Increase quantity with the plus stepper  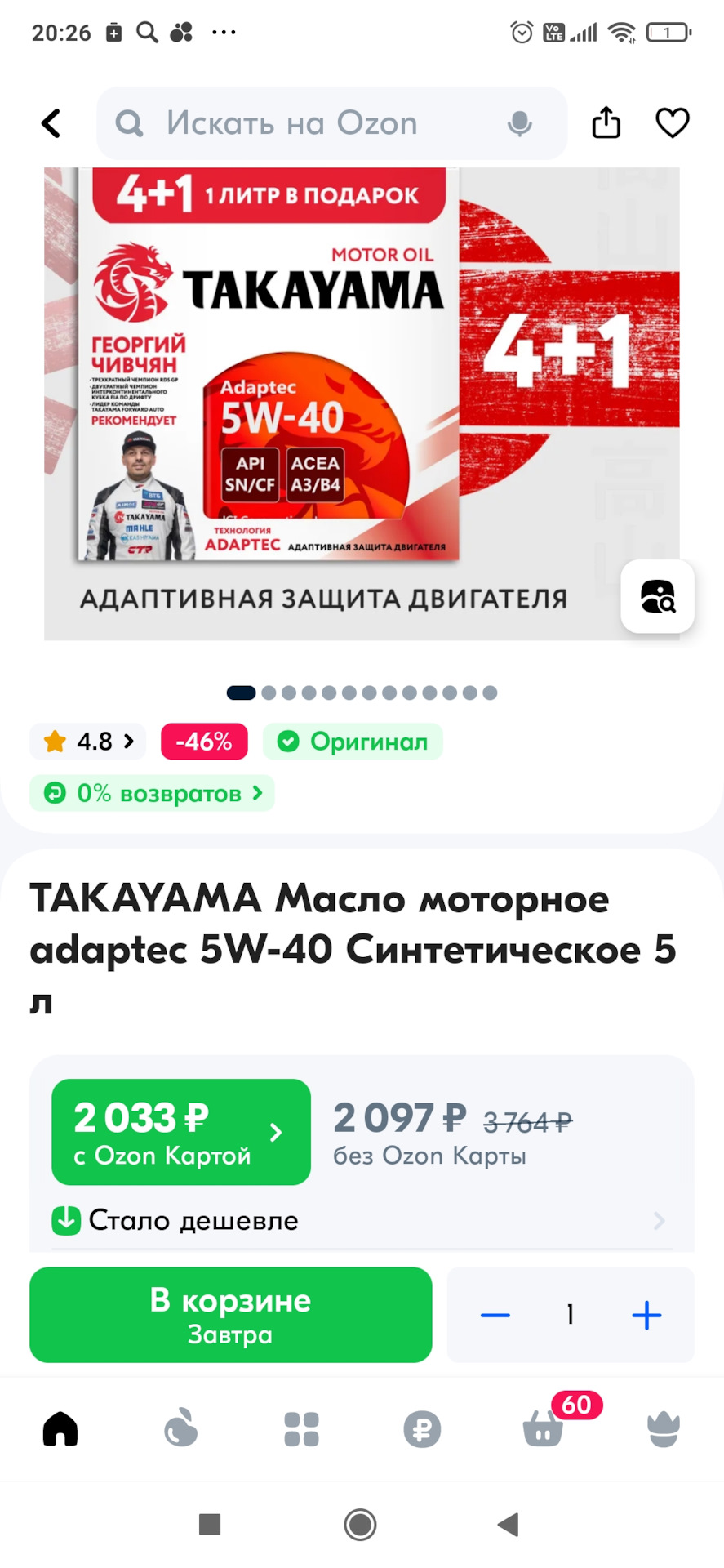646,1315
